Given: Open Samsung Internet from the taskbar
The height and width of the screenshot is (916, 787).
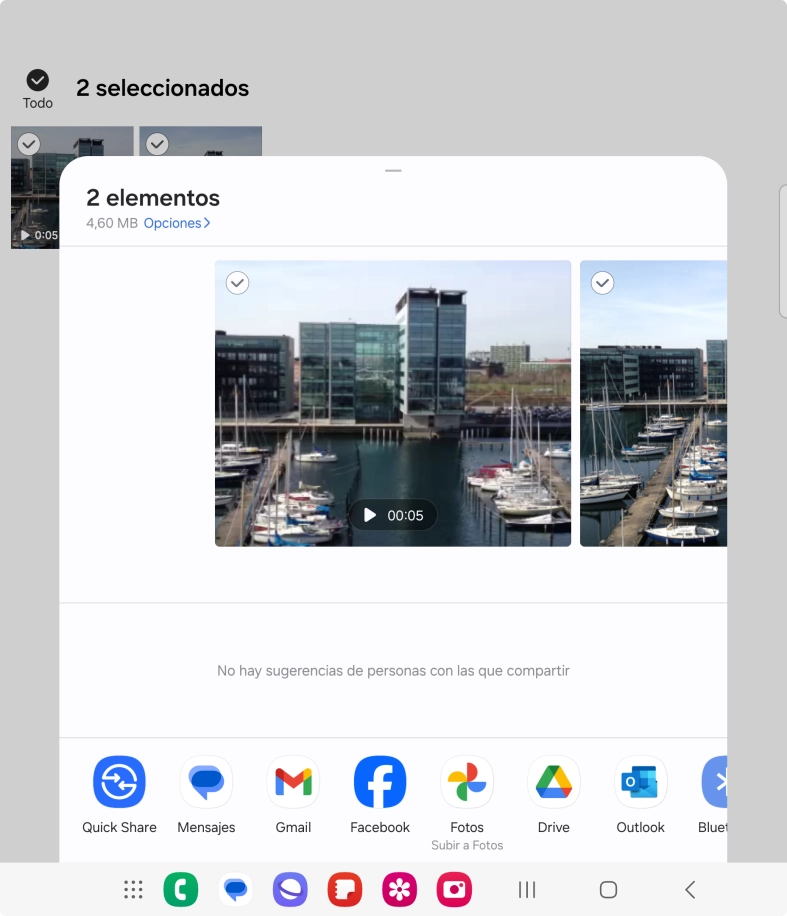Looking at the screenshot, I should [x=290, y=889].
